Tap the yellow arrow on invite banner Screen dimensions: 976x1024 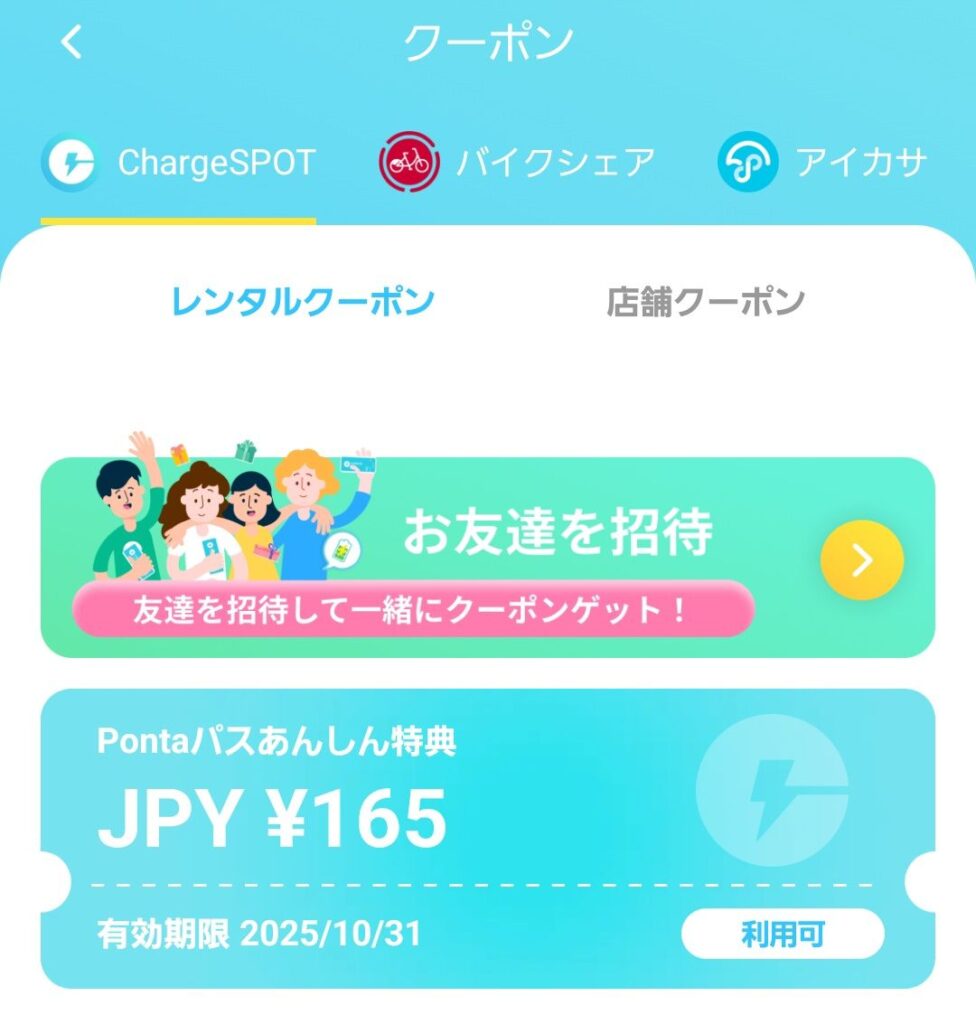coord(861,561)
